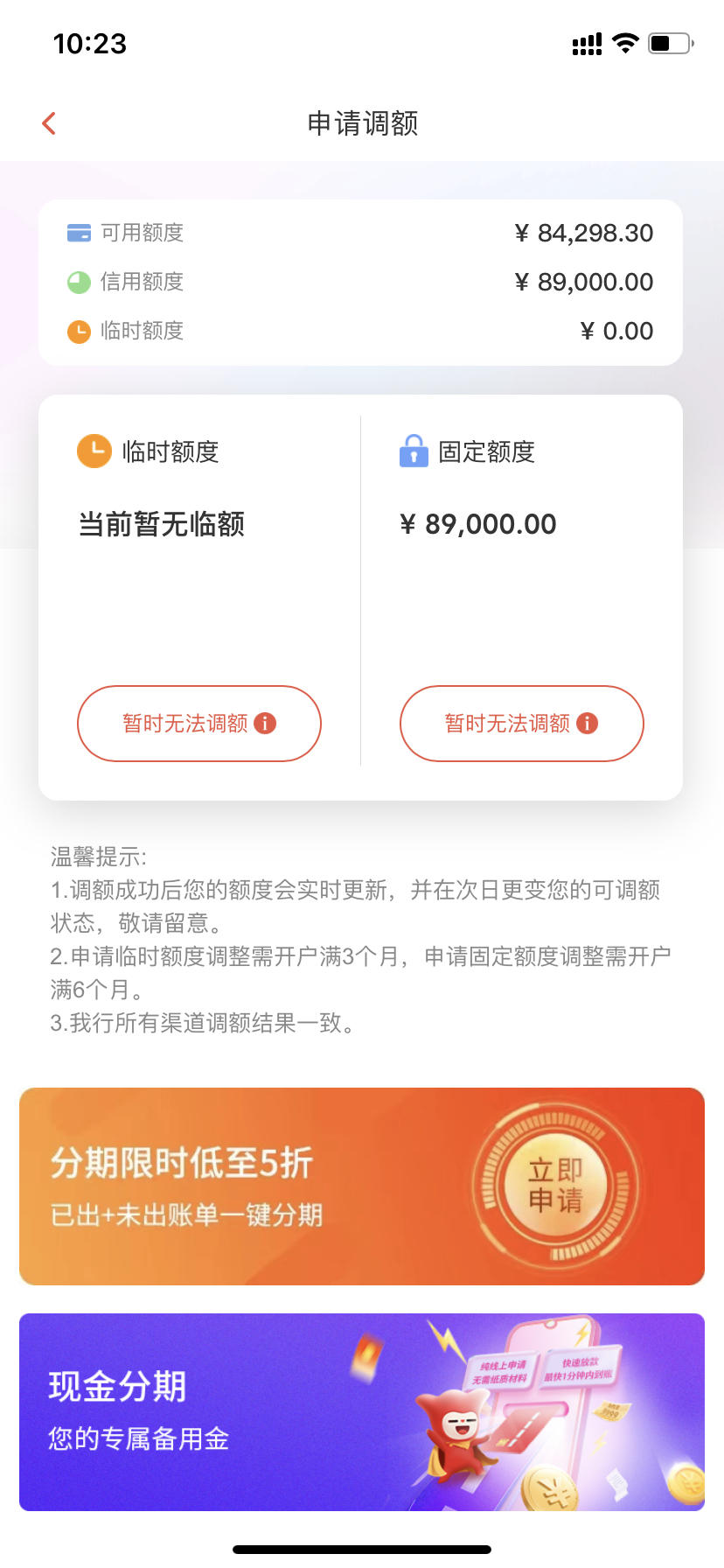Open the 分期限时低至5折 installment banner
The image size is (724, 1568).
[x=362, y=1186]
